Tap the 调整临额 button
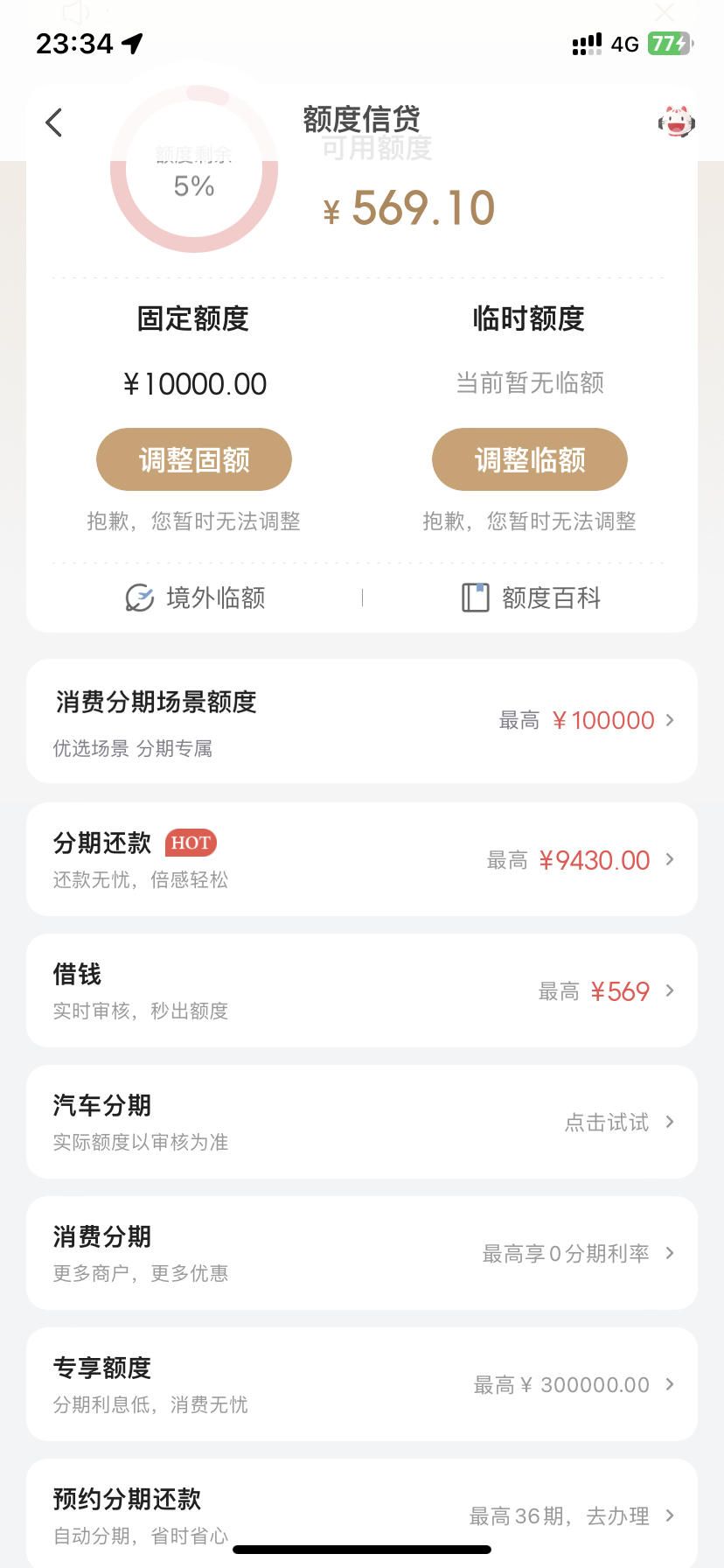 tap(530, 459)
